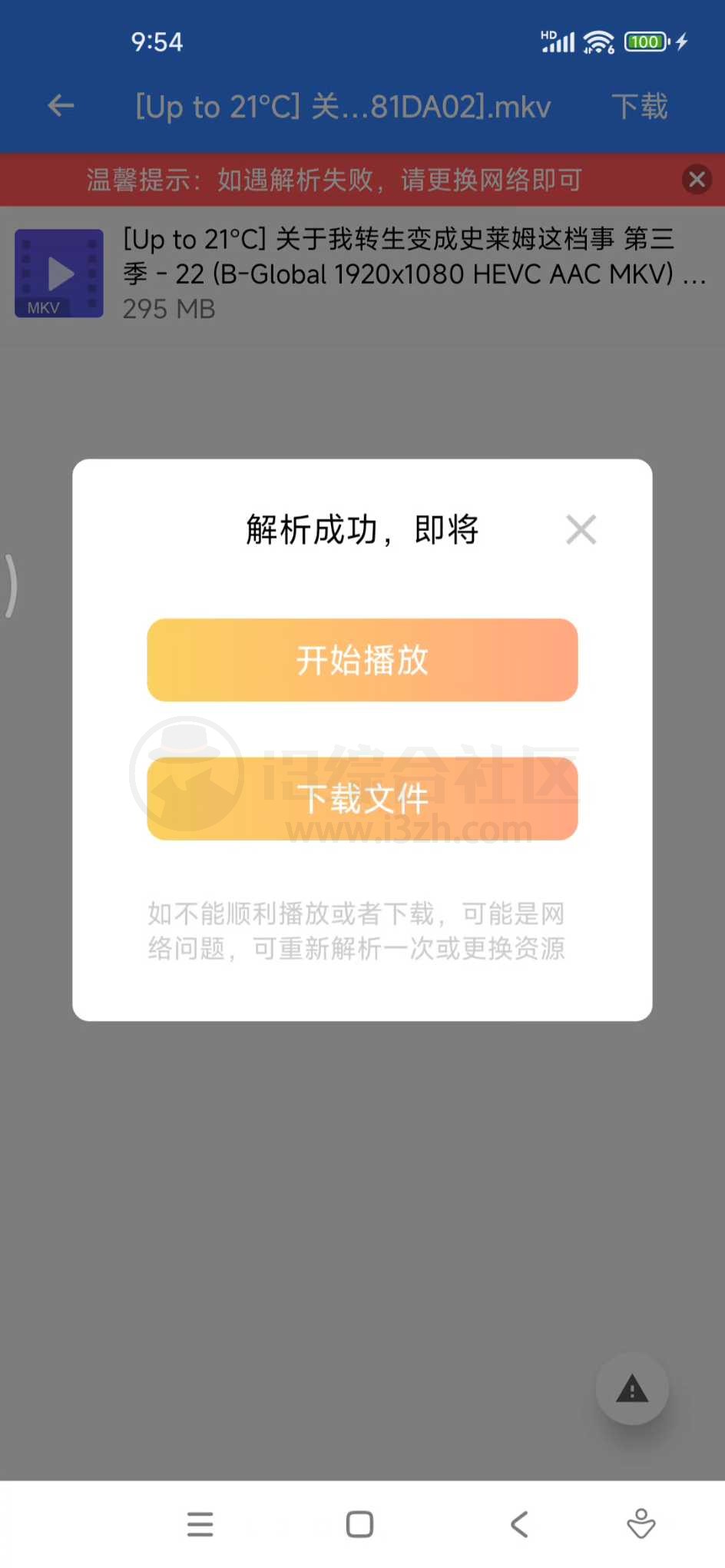The height and width of the screenshot is (1568, 725).
Task: Tap the play icon on the MKV file card
Action: [58, 273]
